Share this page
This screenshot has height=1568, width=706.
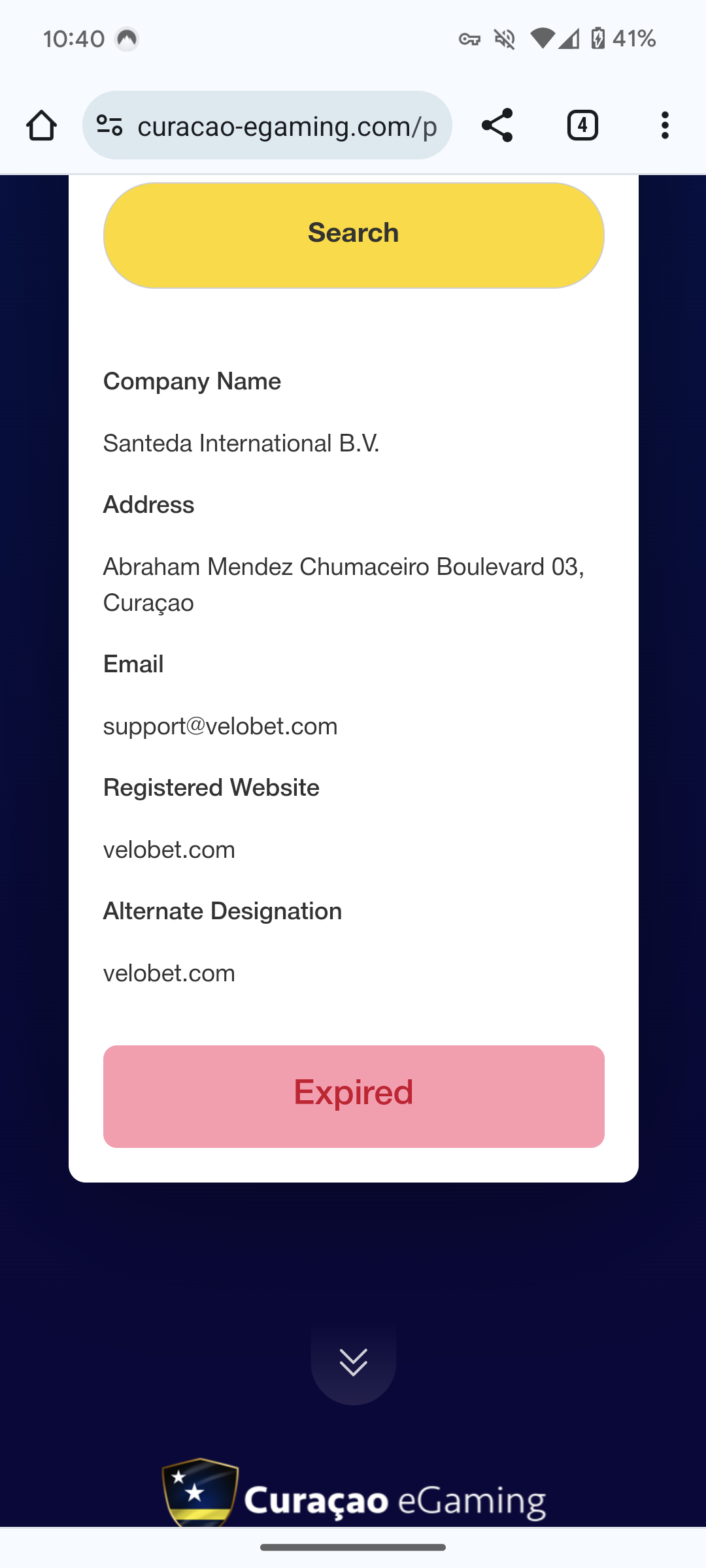(x=497, y=125)
